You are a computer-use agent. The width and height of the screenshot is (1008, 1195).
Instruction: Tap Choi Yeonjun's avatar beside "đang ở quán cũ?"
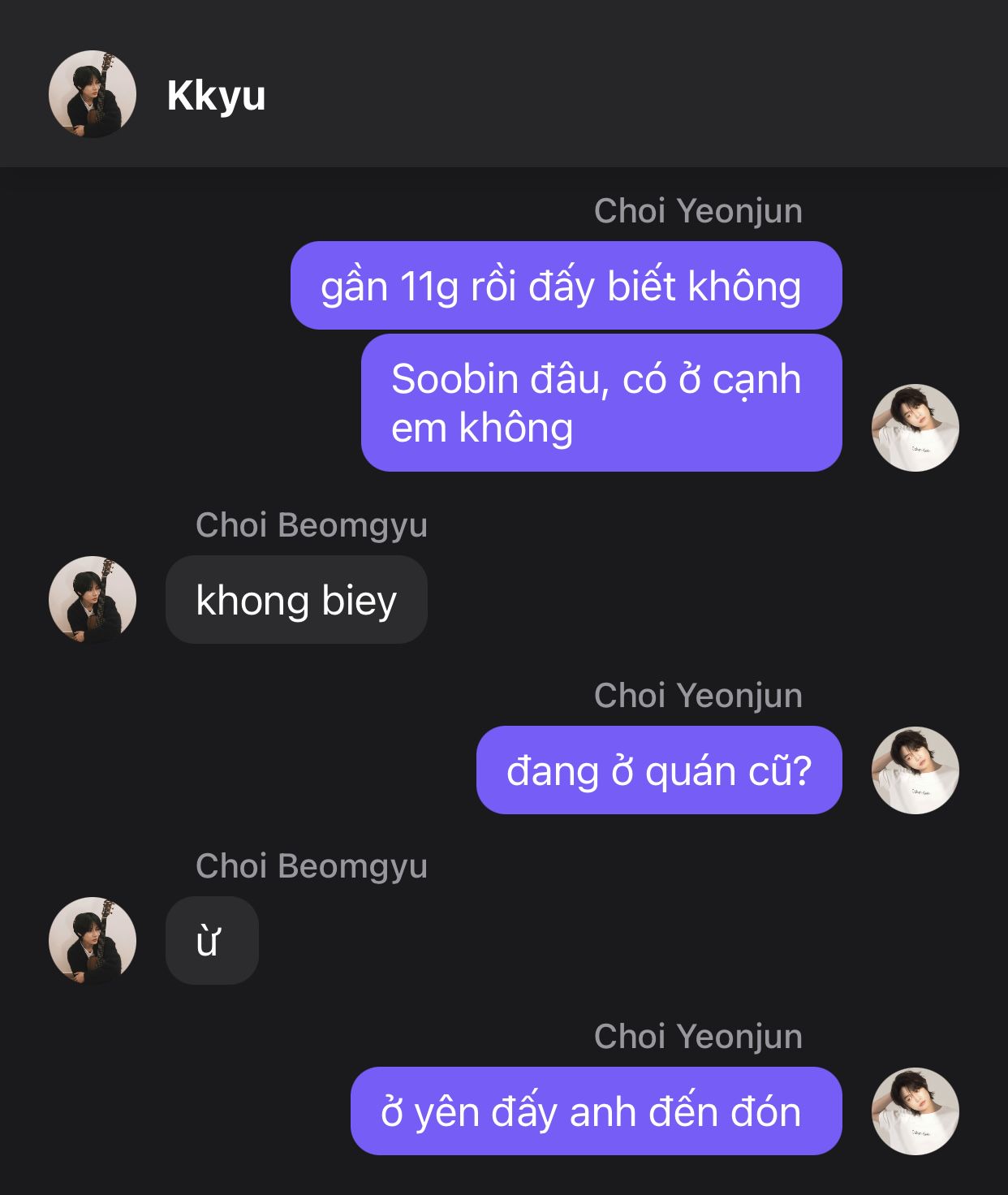pos(915,770)
